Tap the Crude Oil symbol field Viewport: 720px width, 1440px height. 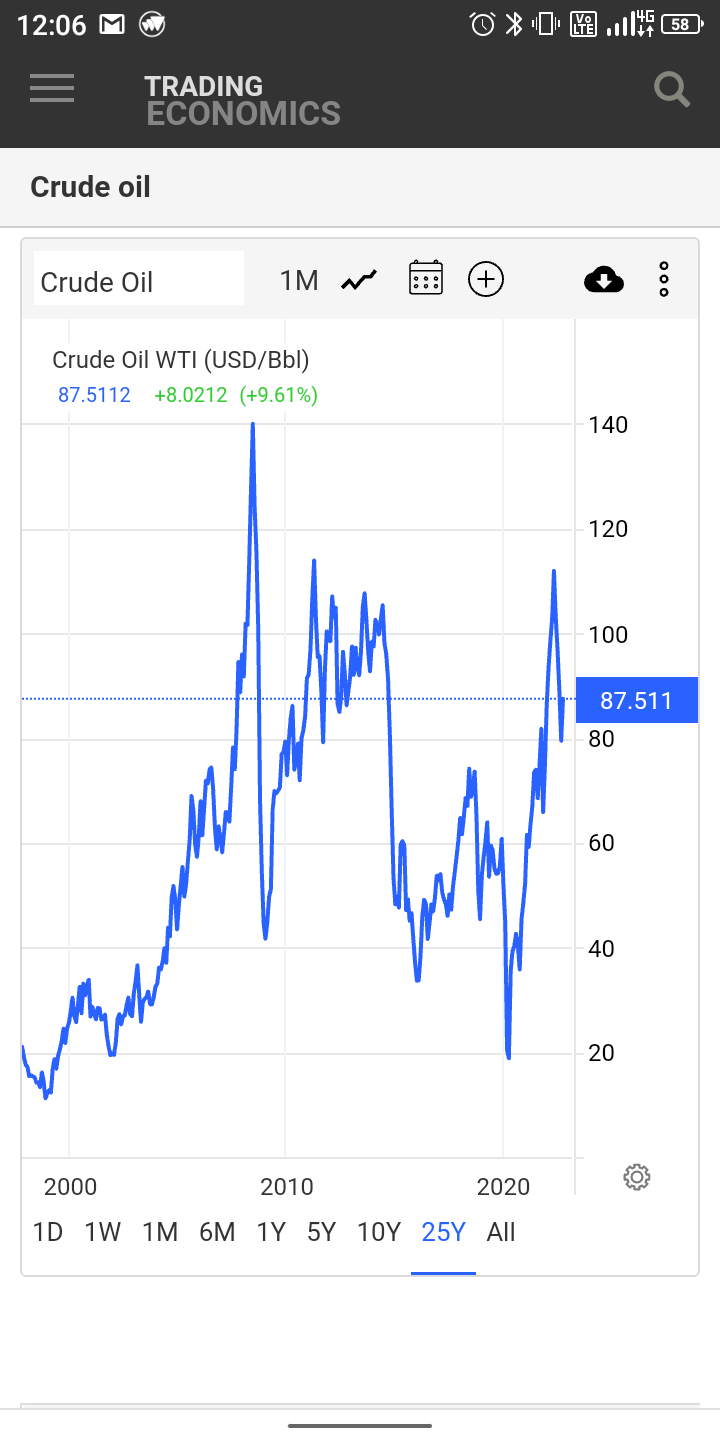point(139,281)
